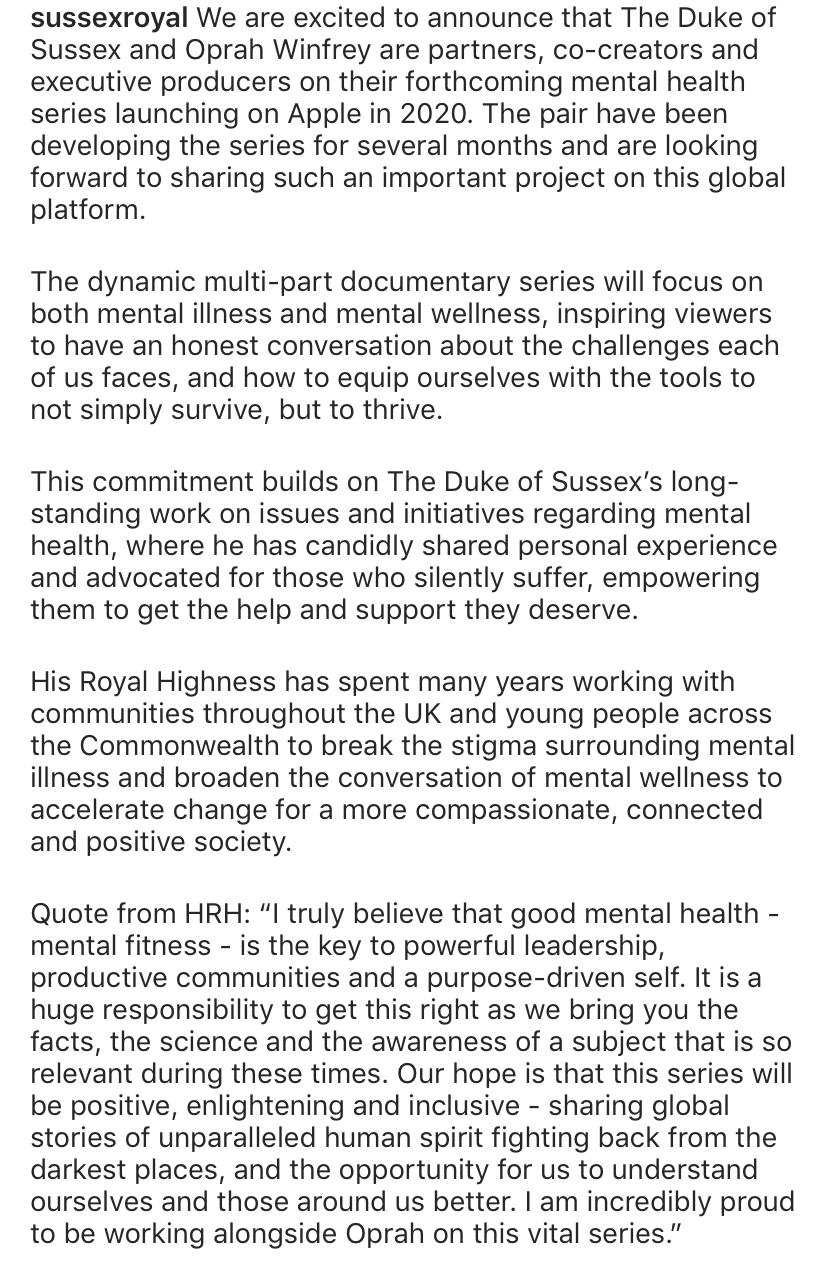Open the sussexroyal profile from the caption
828x1262 pixels.
click(110, 18)
